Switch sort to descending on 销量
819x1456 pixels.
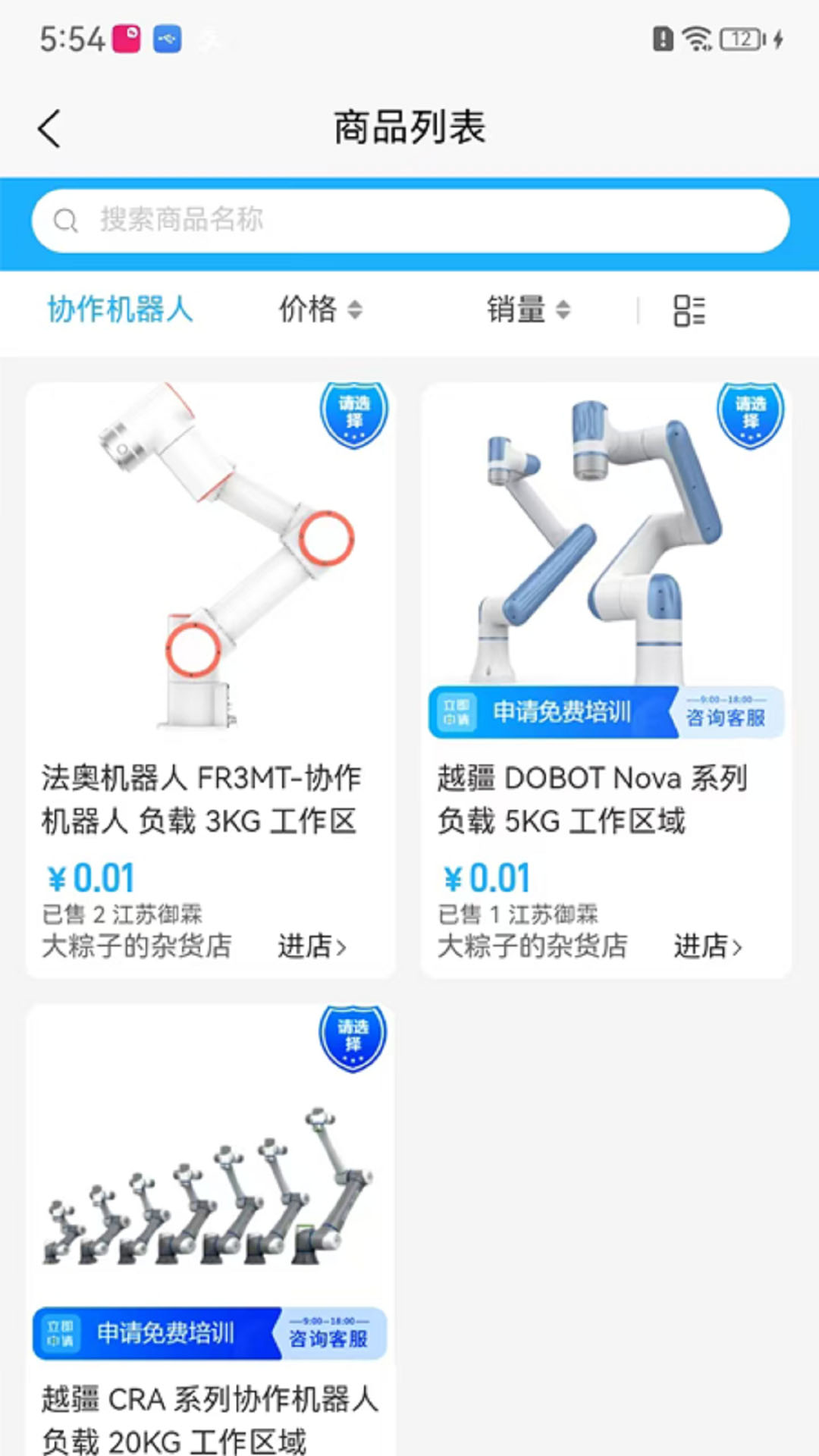click(x=562, y=315)
